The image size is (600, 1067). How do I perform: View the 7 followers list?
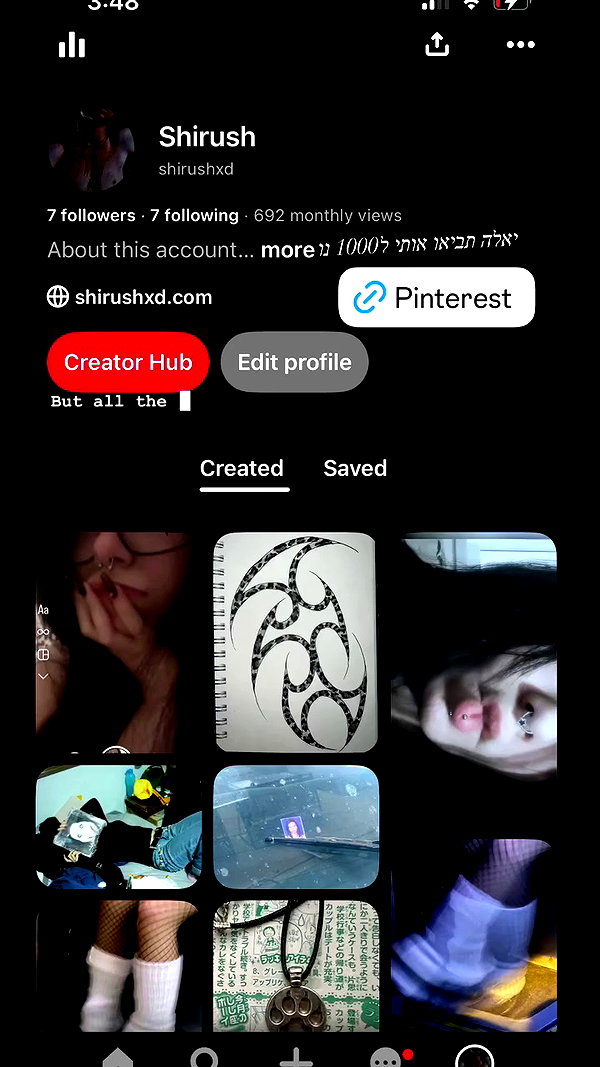pyautogui.click(x=91, y=216)
